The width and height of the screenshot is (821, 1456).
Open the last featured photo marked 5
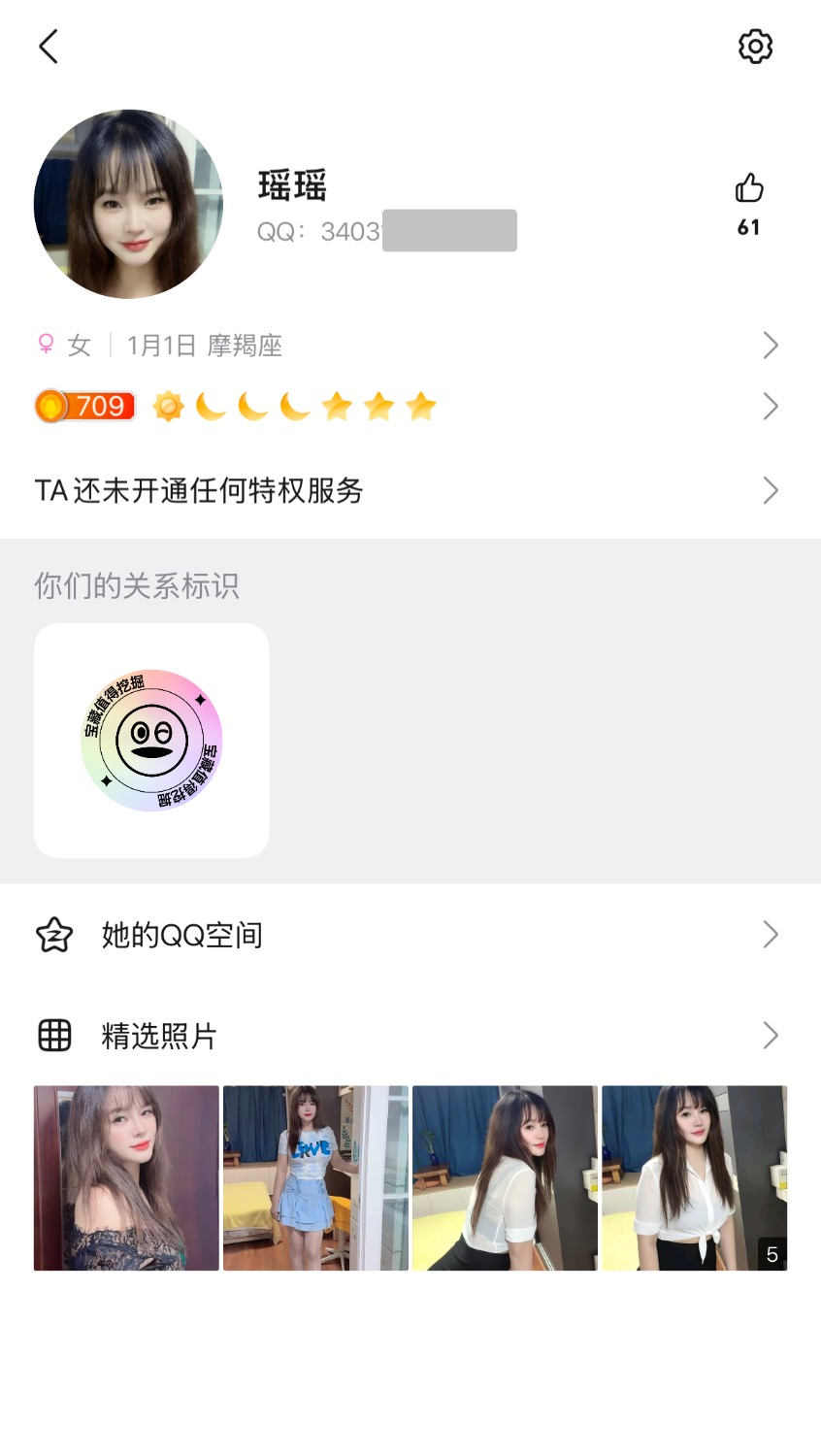point(694,1177)
